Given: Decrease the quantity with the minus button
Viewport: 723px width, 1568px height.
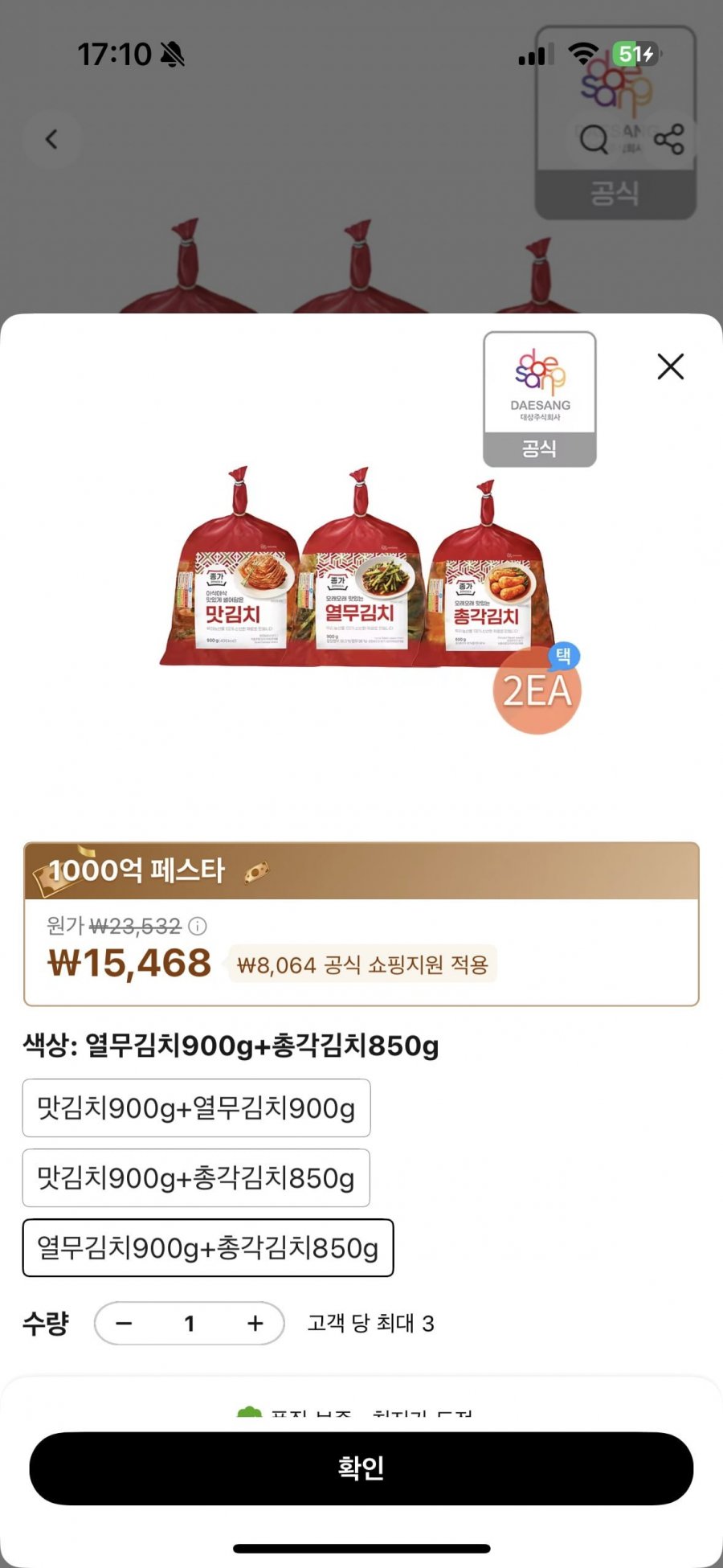Looking at the screenshot, I should click(x=124, y=1324).
